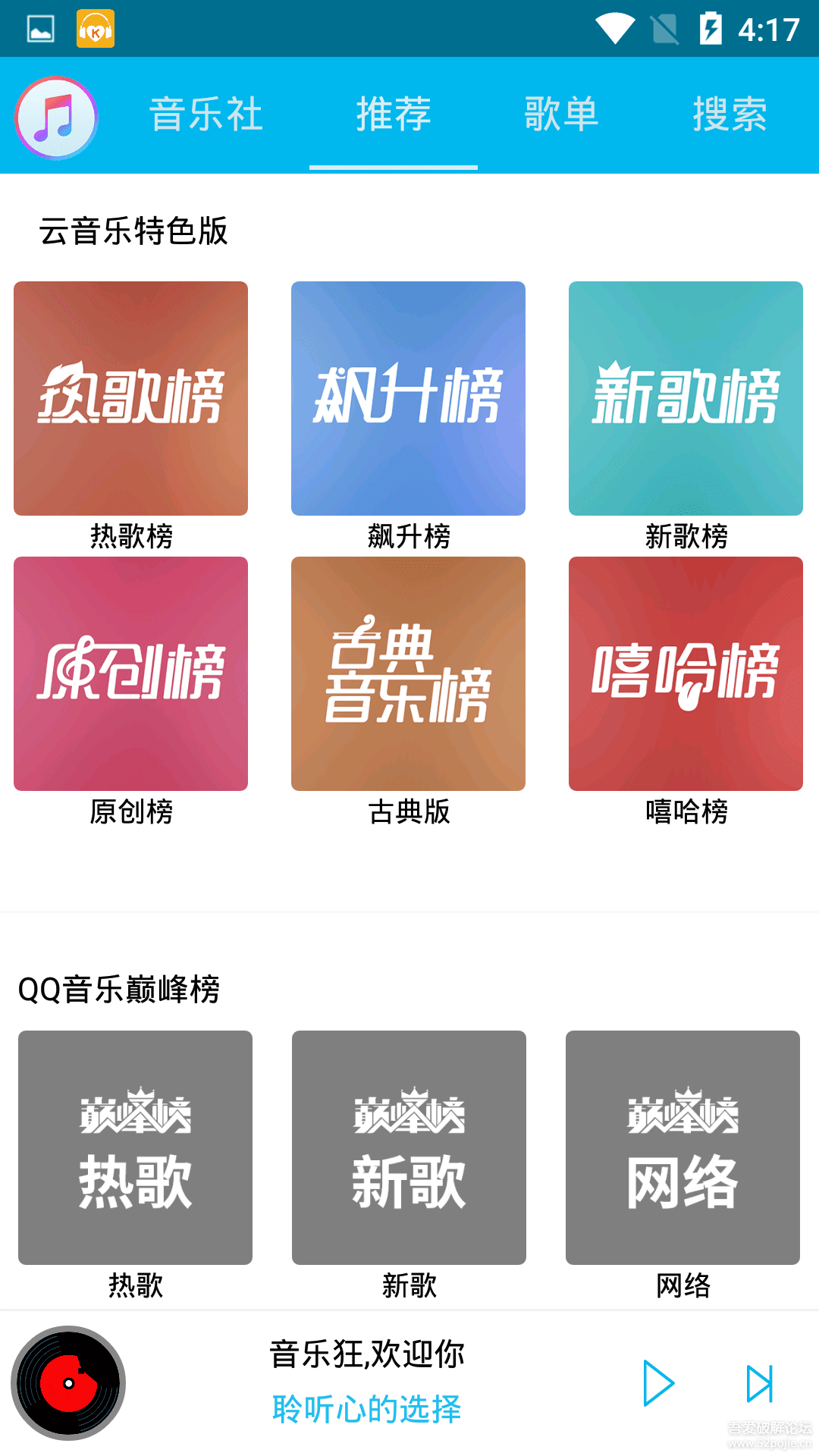Viewport: 819px width, 1456px height.
Task: Open the 热歌榜 chart
Action: pyautogui.click(x=130, y=398)
